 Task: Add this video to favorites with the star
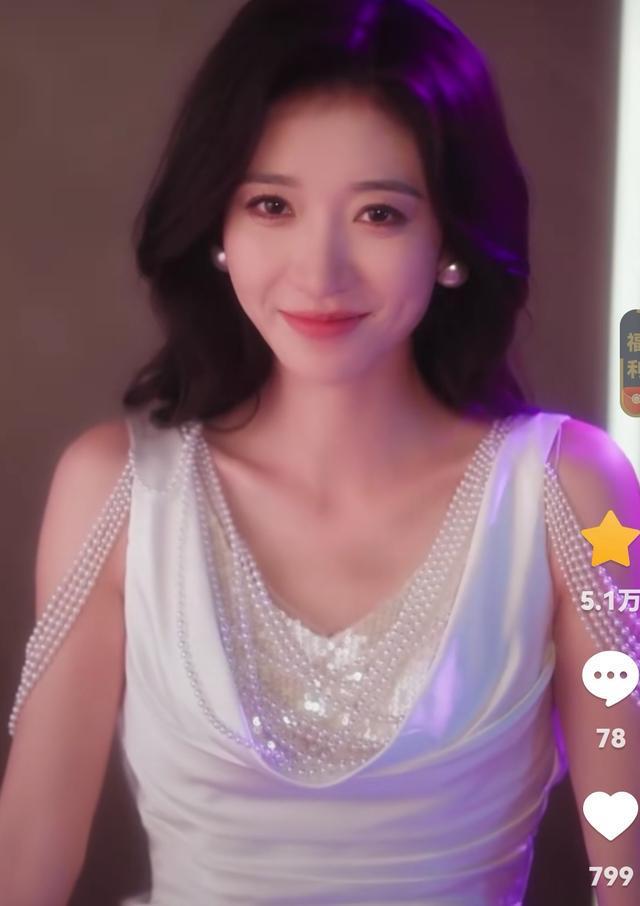click(x=609, y=541)
